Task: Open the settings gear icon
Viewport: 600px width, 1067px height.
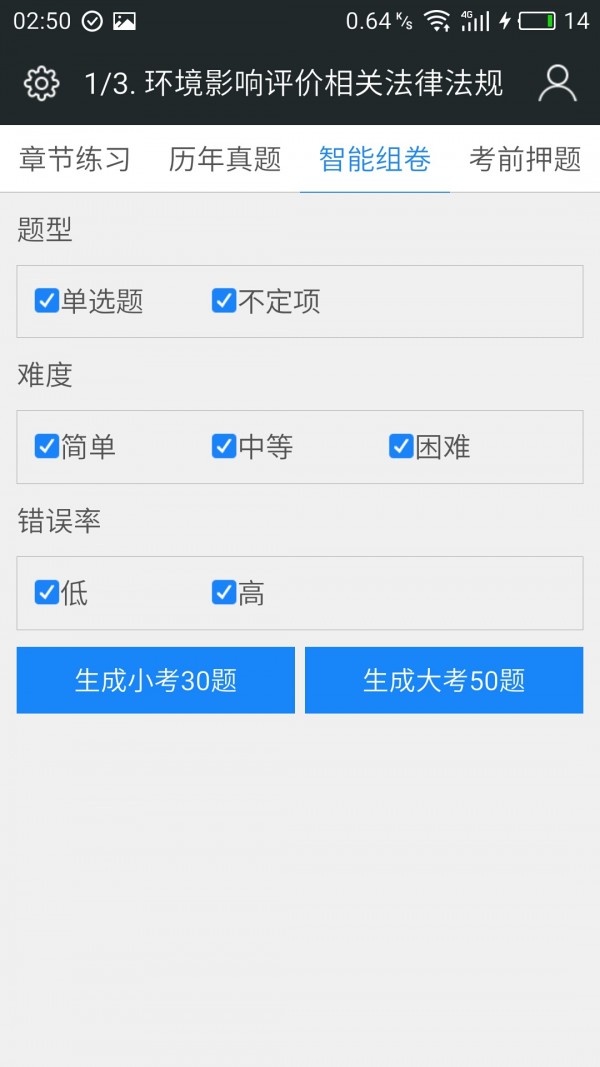Action: pos(41,83)
